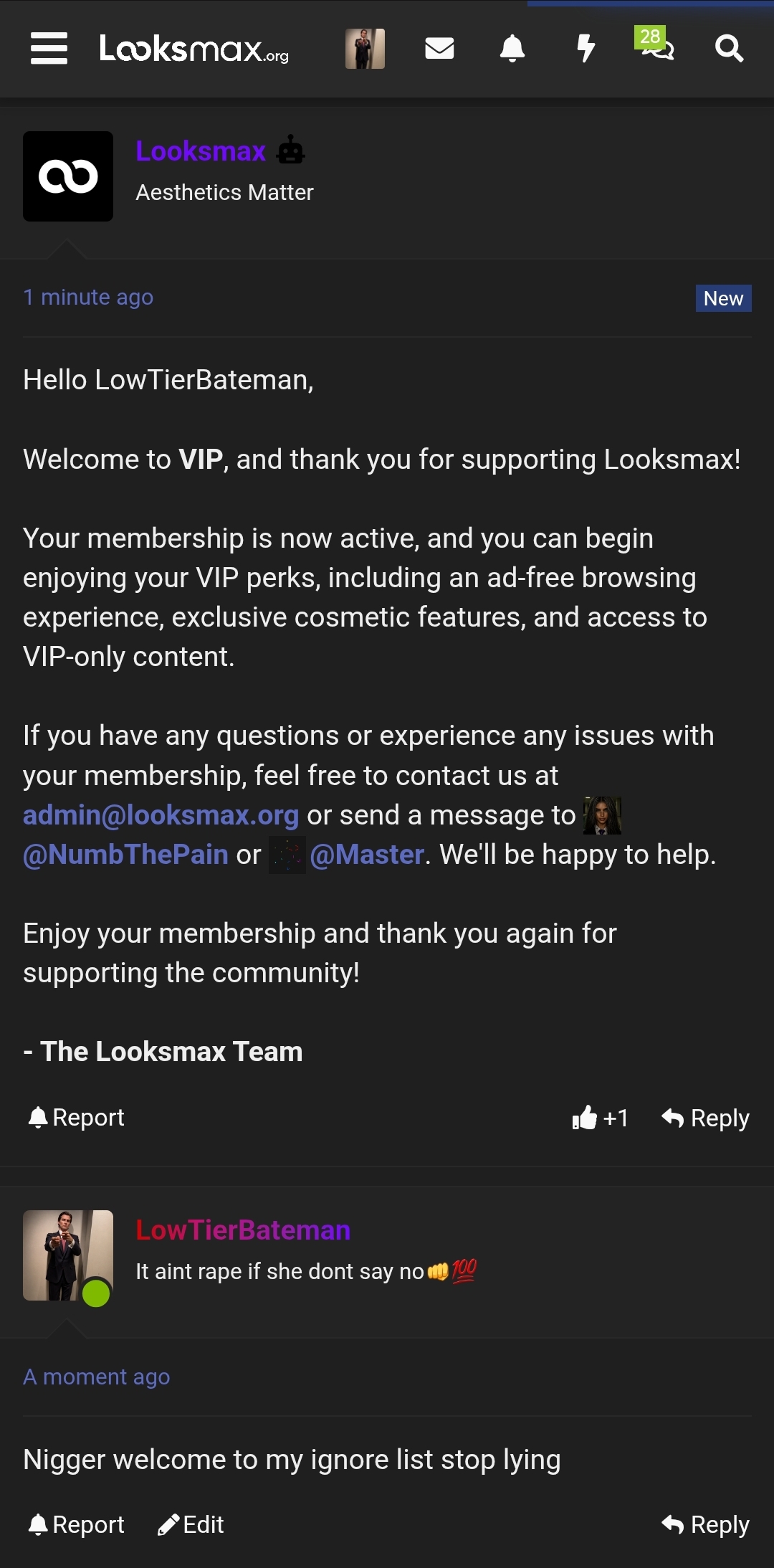Screen dimensions: 774x1568
Task: Open the Looksmax bot's profile name
Action: (x=201, y=151)
